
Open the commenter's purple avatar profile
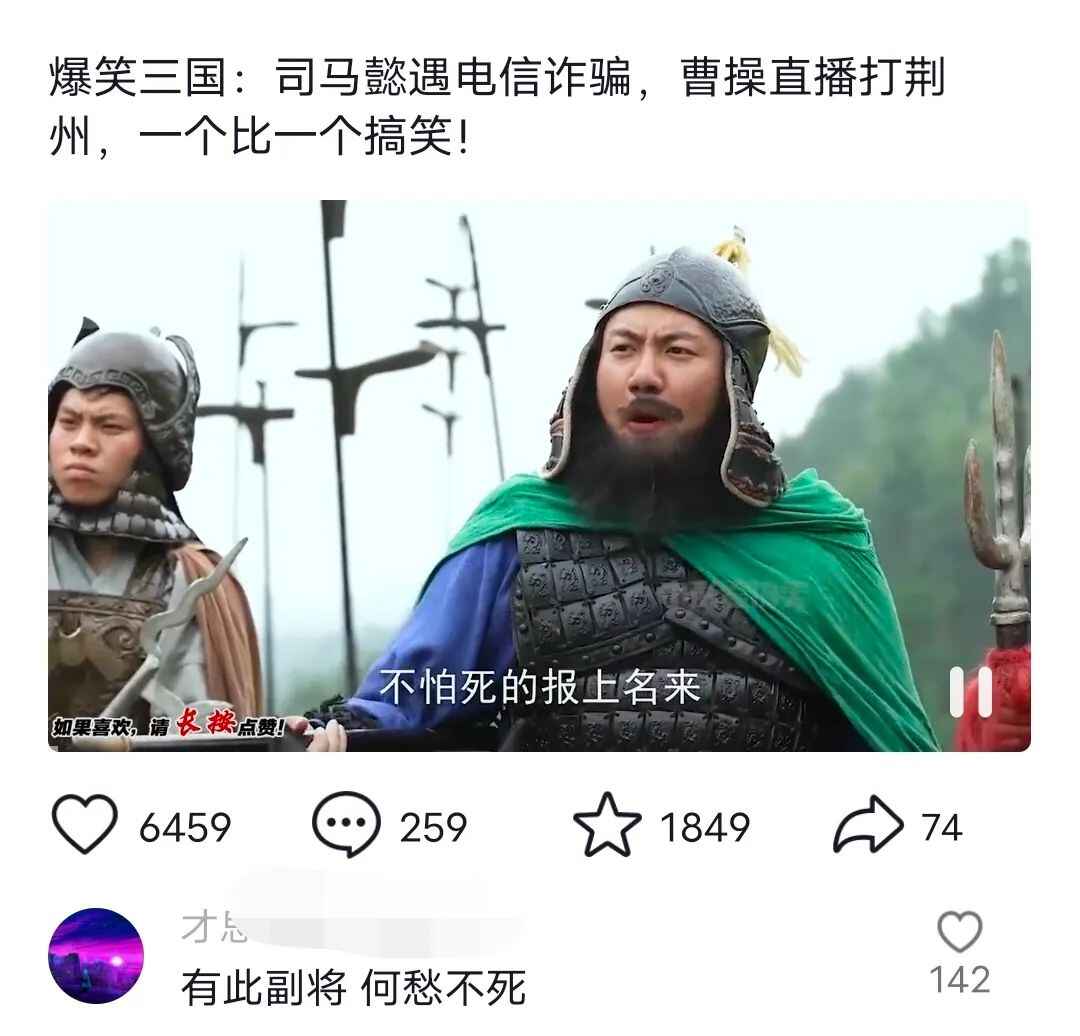[96, 956]
